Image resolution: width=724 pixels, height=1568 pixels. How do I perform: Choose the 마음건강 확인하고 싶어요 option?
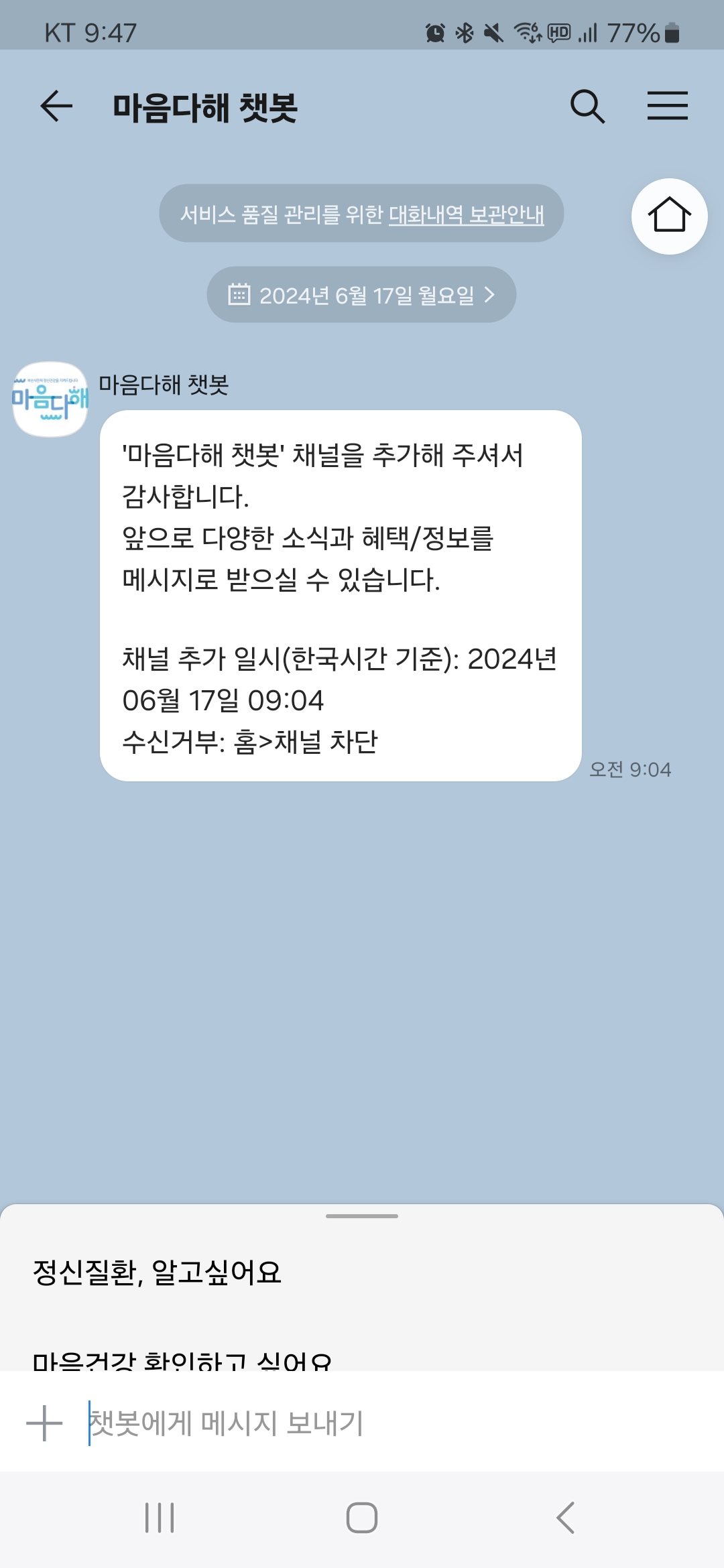click(182, 1359)
